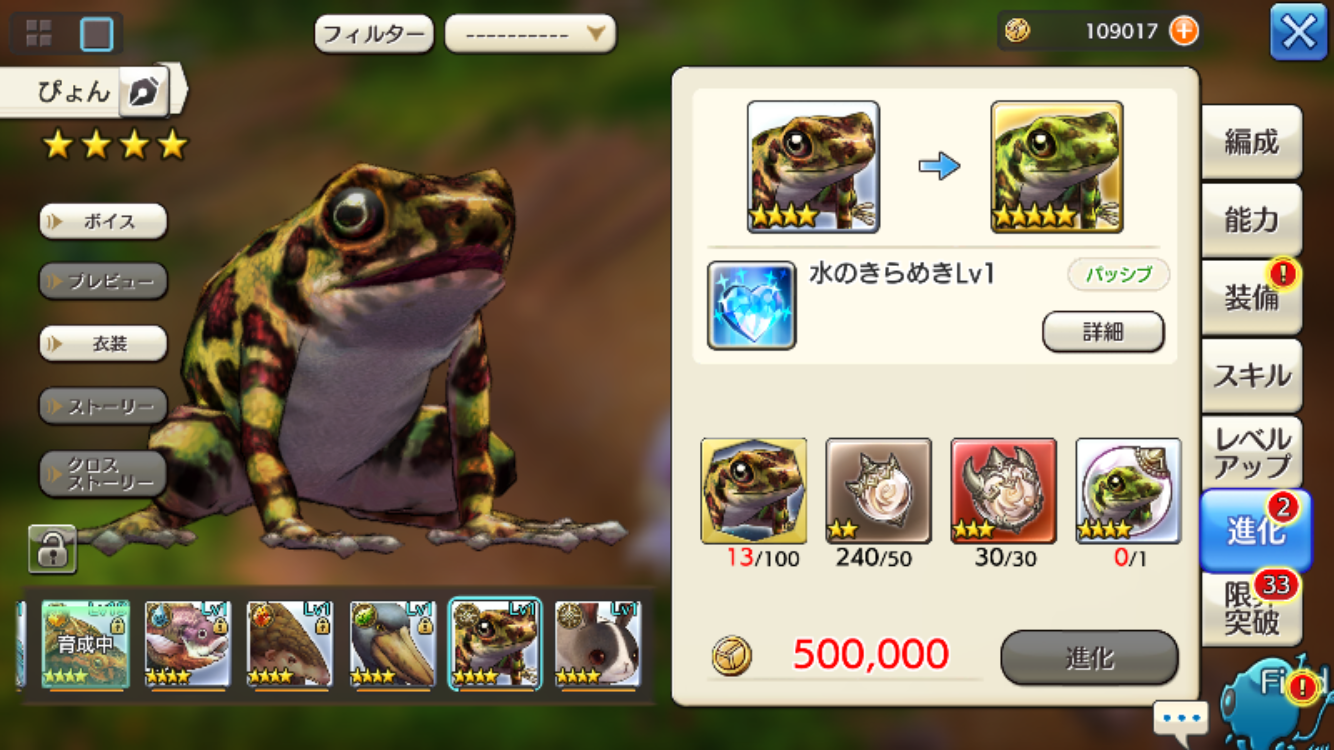Select the 限界突破 tab

pos(1251,608)
